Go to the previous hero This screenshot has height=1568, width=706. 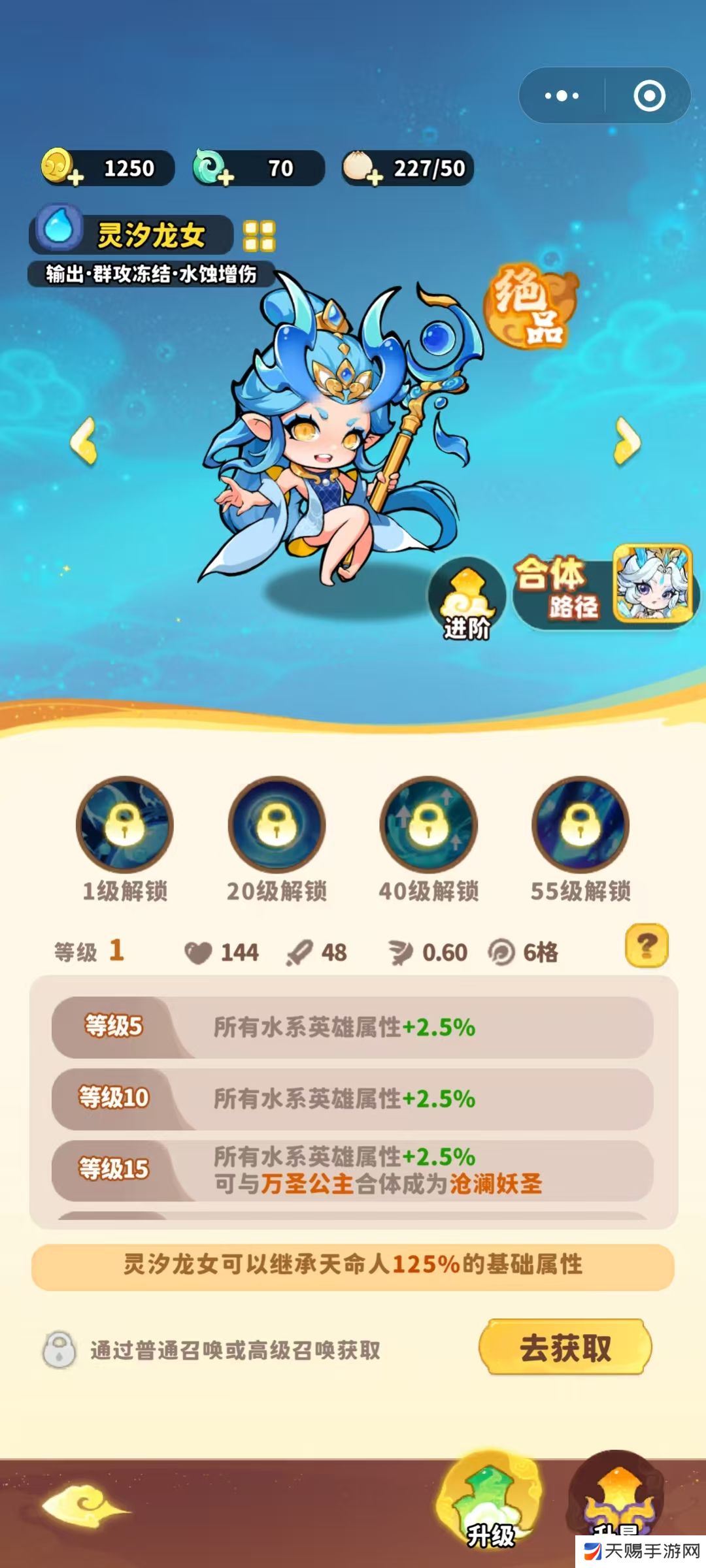point(84,442)
